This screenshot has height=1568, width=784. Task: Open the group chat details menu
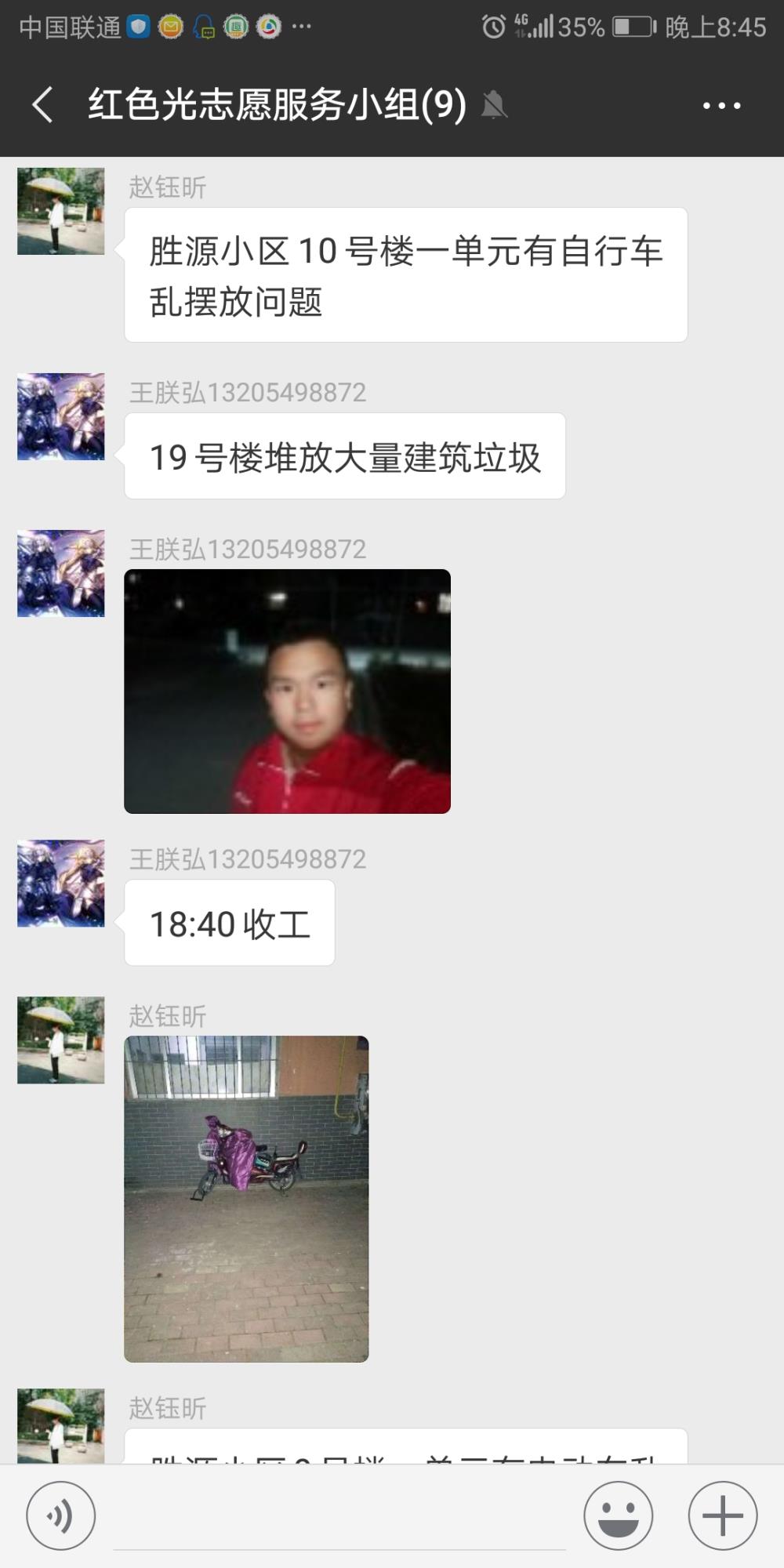tap(721, 105)
